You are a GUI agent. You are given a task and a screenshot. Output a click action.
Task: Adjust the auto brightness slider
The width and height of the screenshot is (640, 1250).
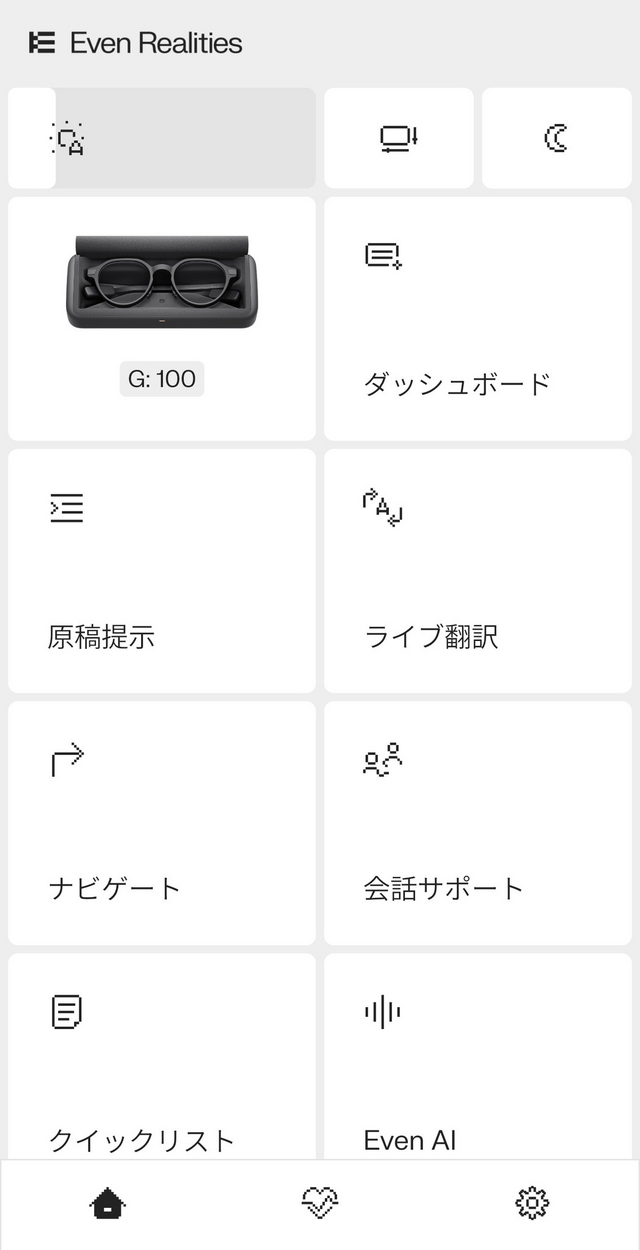162,138
